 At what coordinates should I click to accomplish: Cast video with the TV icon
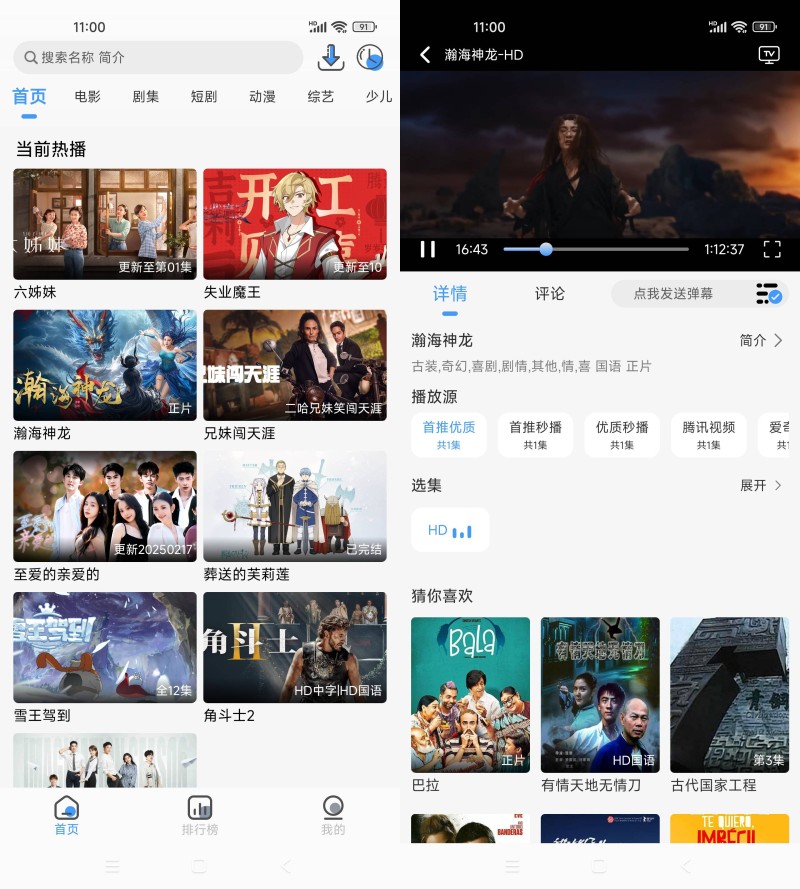point(769,55)
